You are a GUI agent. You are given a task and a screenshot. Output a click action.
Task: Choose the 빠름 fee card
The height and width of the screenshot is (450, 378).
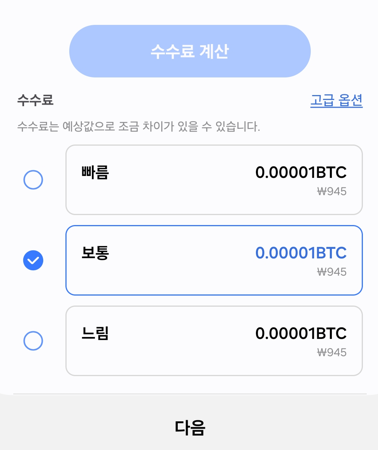point(214,180)
